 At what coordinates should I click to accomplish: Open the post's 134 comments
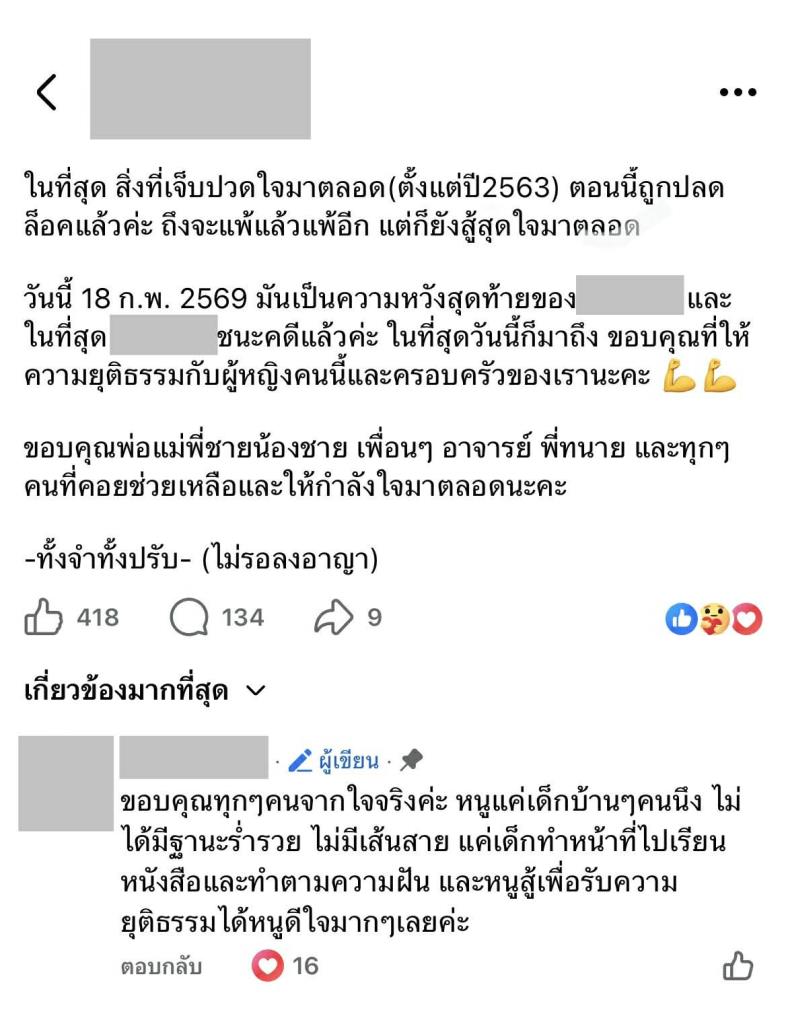pos(189,618)
